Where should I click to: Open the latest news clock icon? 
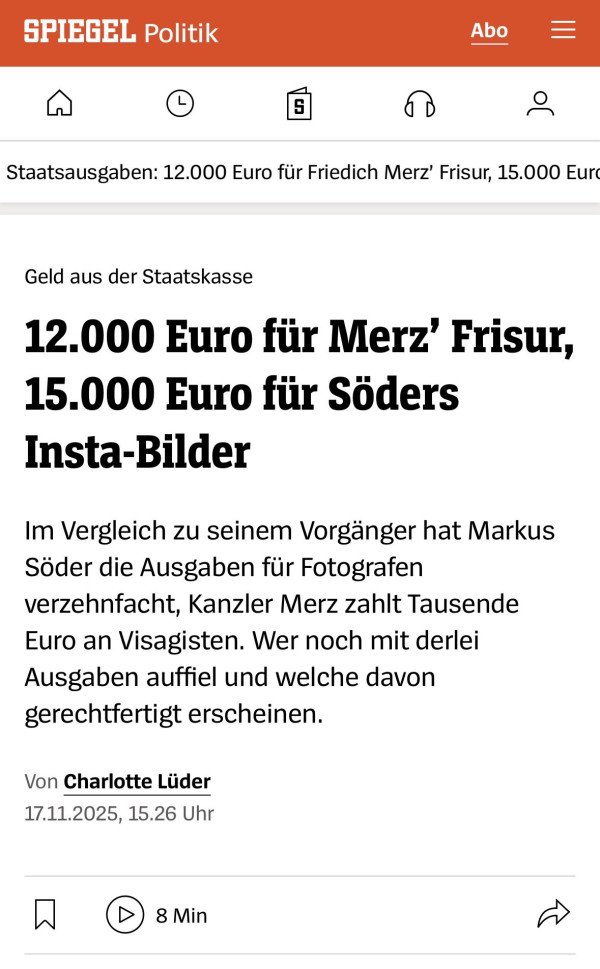coord(180,103)
